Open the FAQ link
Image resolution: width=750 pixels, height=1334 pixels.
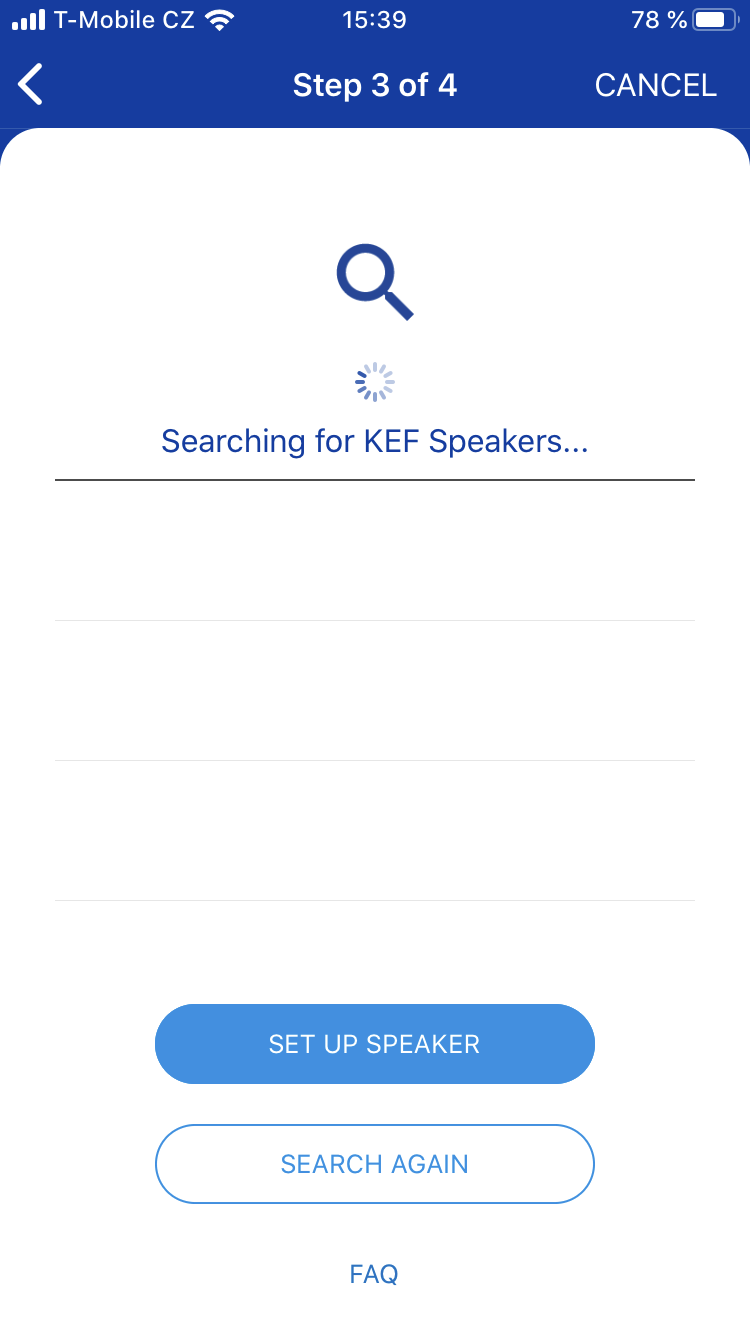tap(374, 1274)
